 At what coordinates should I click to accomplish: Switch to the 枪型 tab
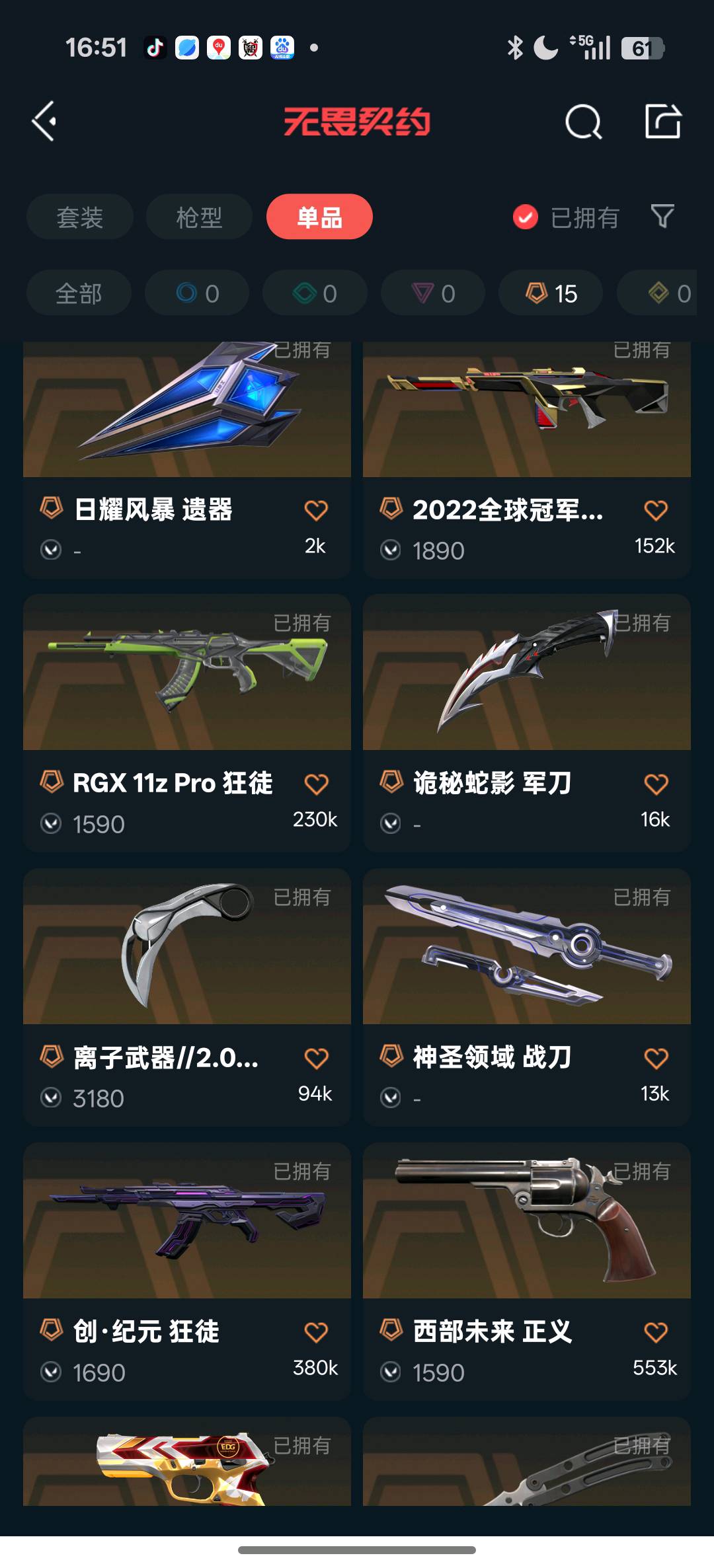[199, 217]
